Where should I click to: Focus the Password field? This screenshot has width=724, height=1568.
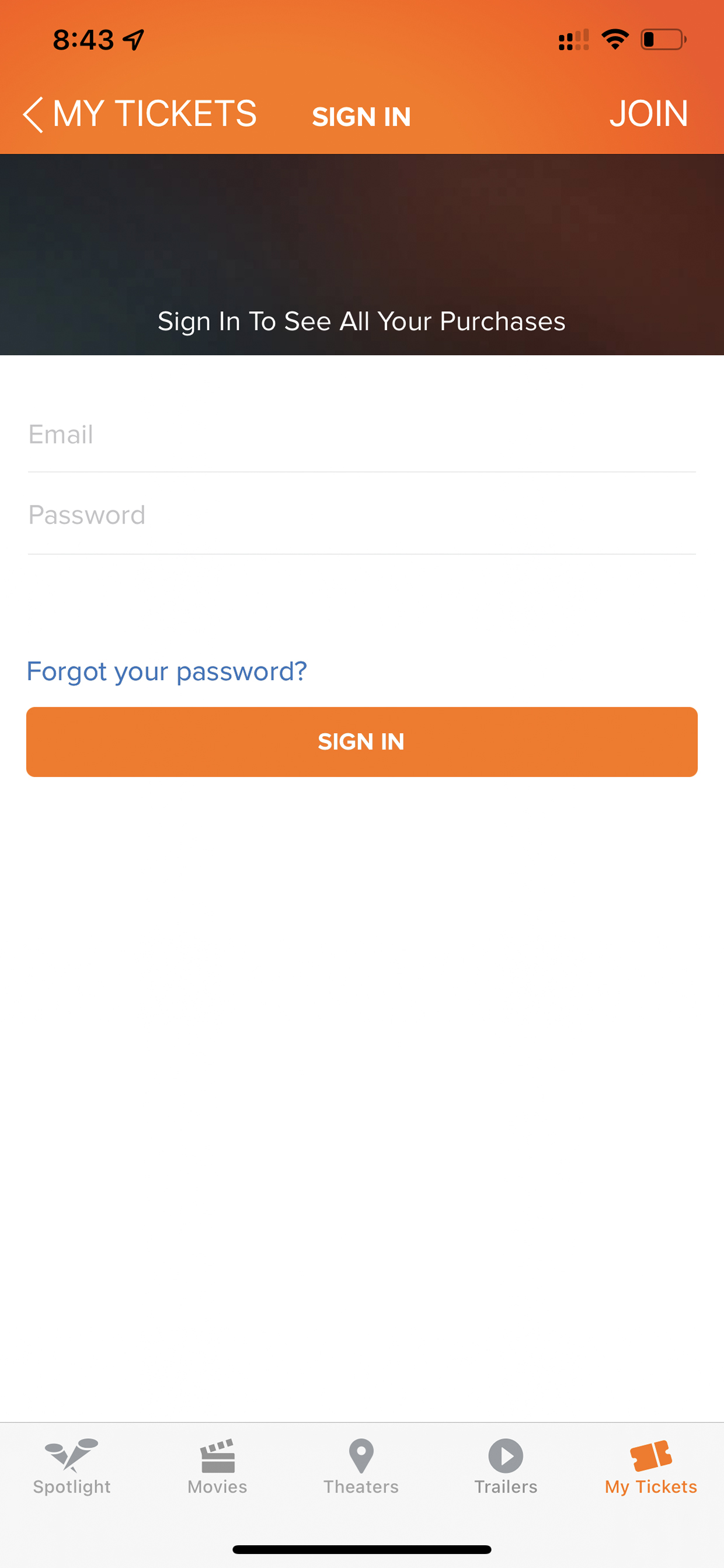362,515
